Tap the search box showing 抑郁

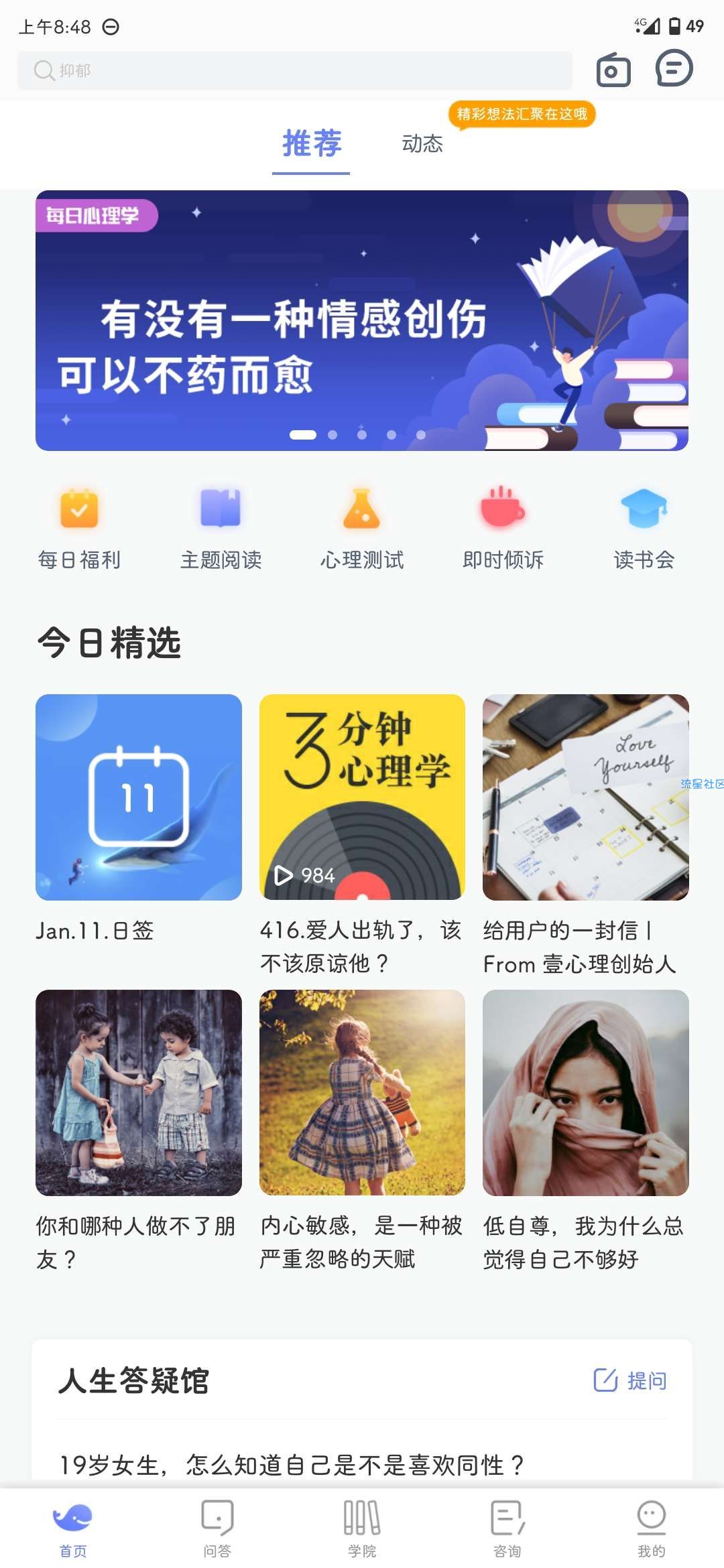(295, 70)
